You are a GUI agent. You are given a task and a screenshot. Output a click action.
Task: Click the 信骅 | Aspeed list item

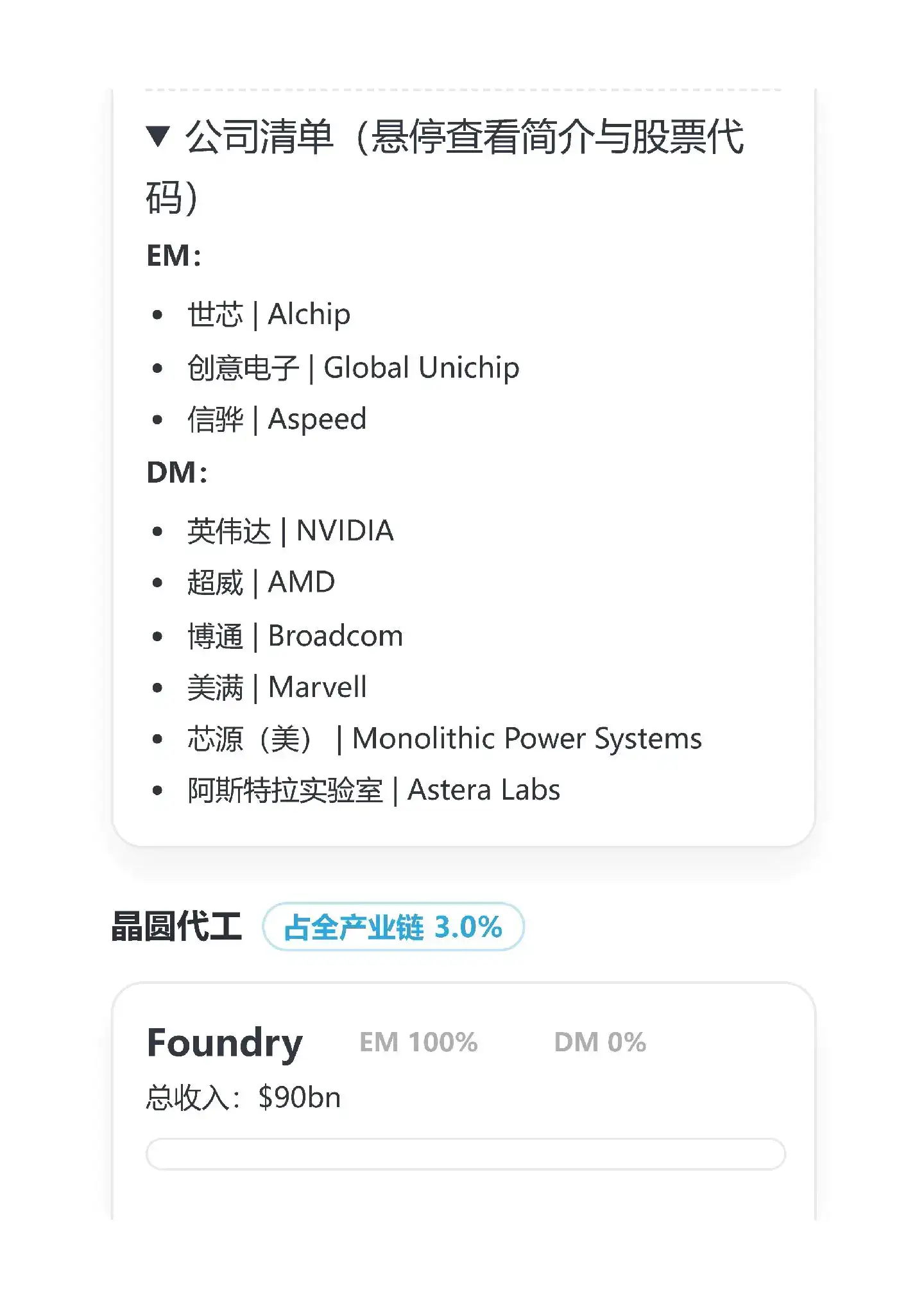tap(278, 419)
